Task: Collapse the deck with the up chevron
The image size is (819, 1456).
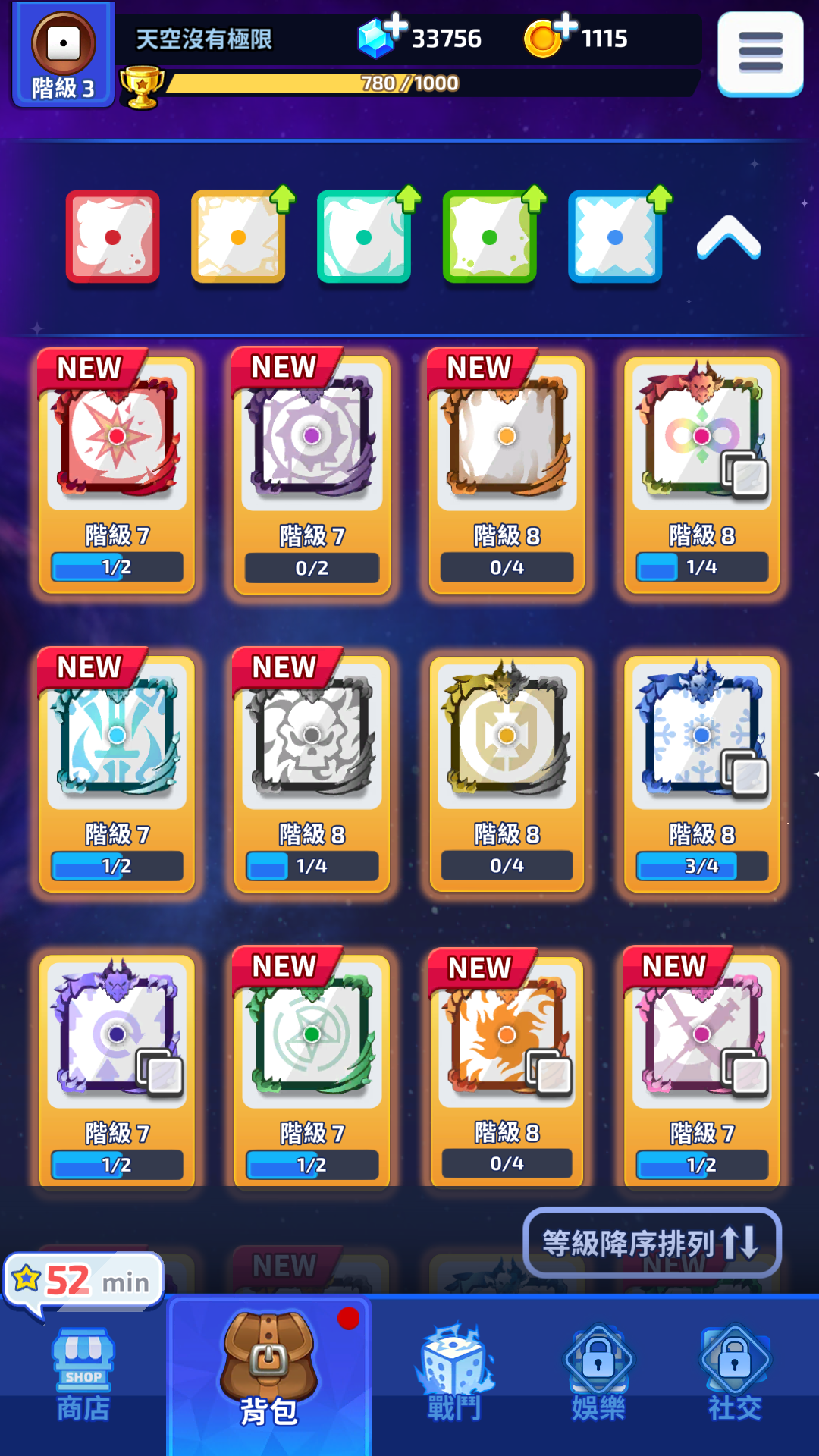Action: pyautogui.click(x=728, y=237)
